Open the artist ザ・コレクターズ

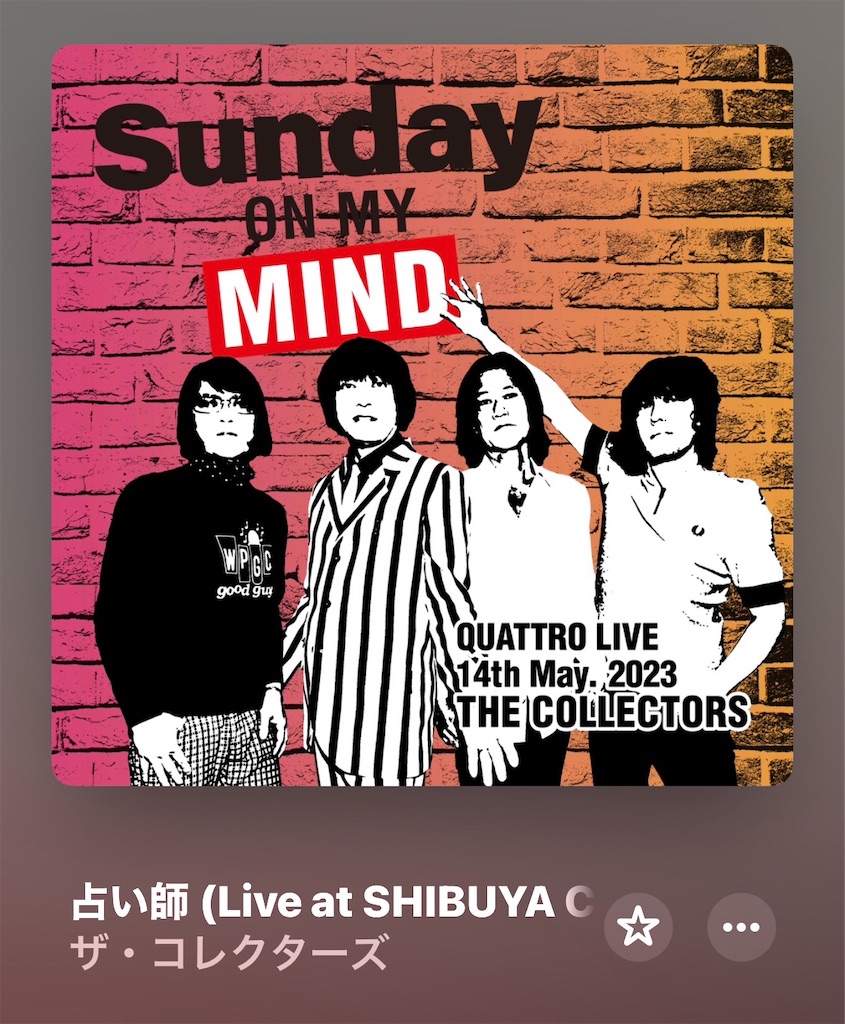tap(230, 955)
